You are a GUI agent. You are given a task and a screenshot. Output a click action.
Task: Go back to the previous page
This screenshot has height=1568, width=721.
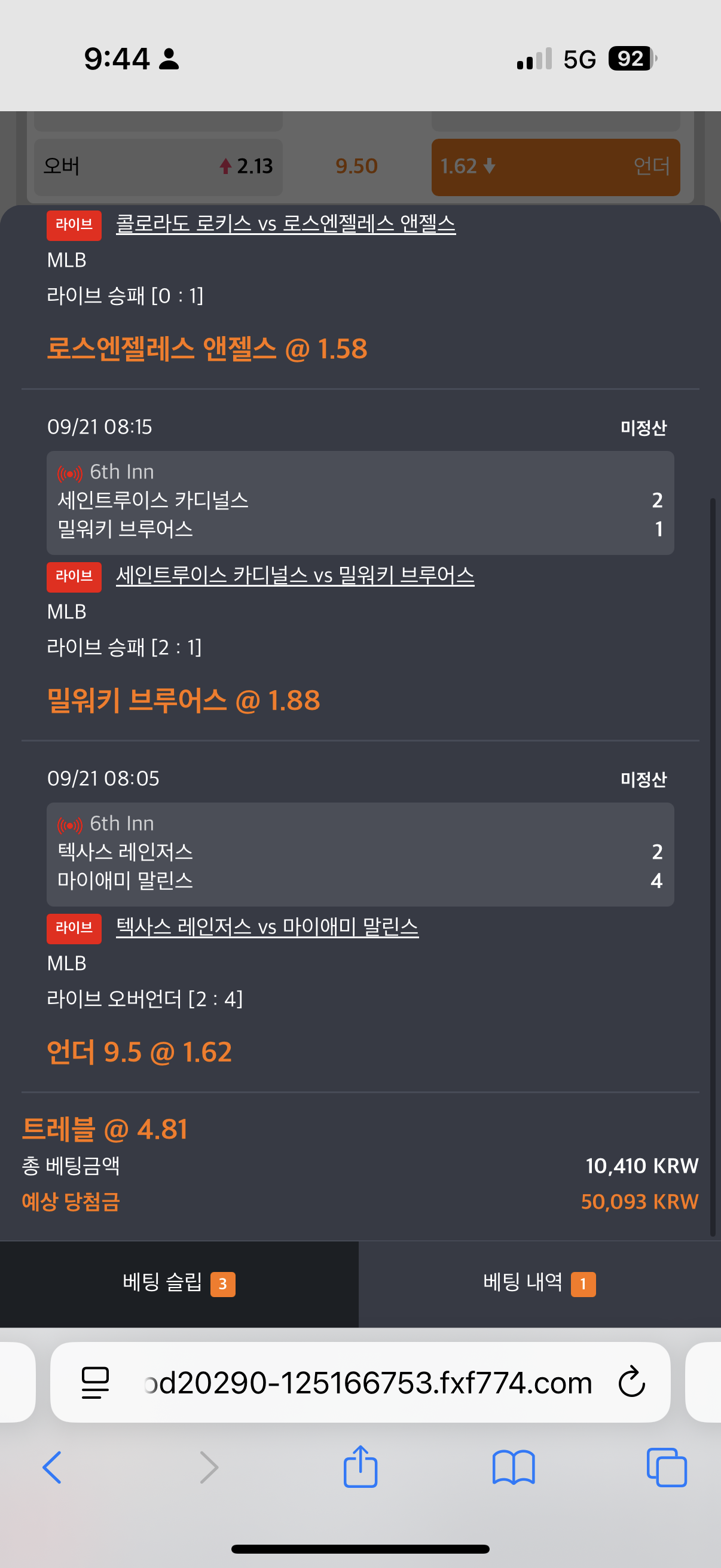[x=53, y=1468]
